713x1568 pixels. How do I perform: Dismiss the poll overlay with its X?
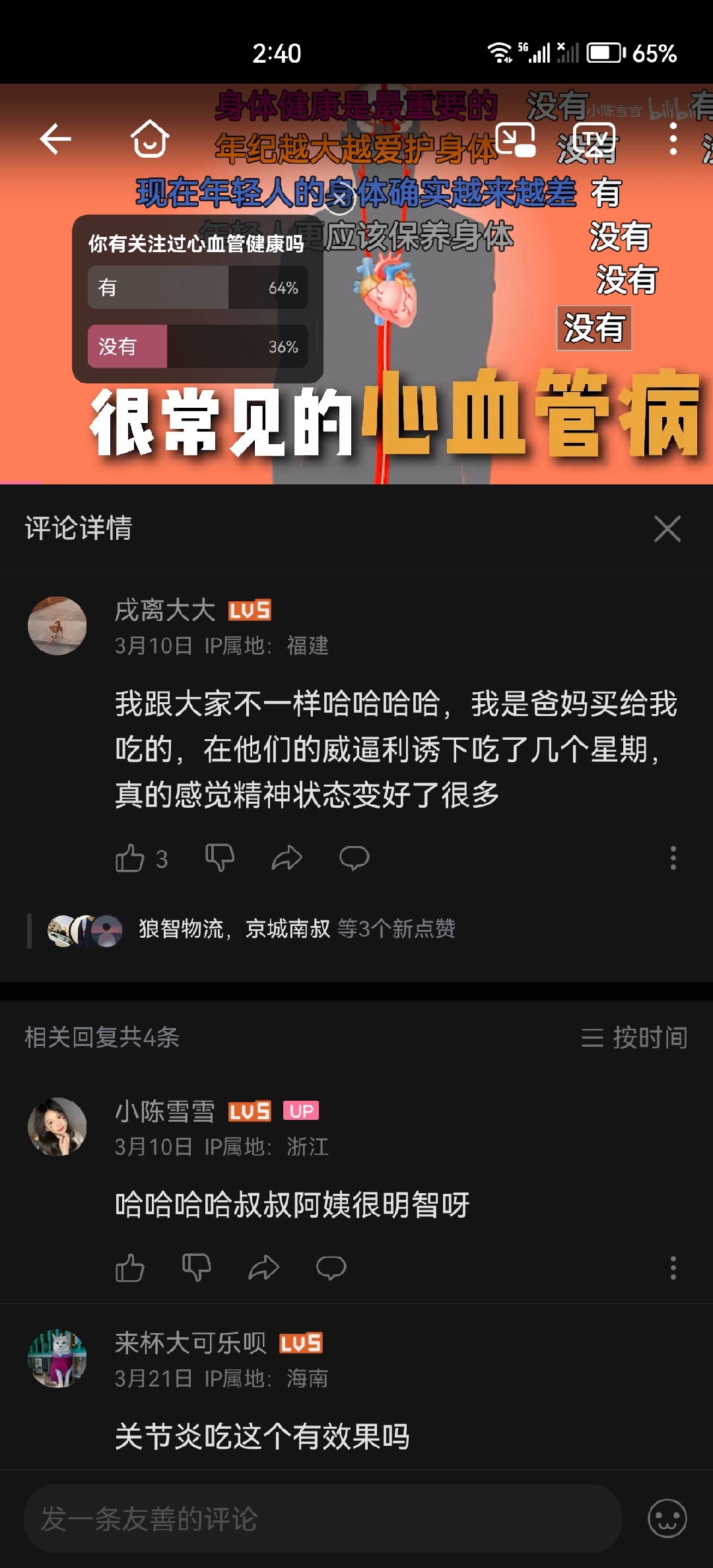(340, 198)
